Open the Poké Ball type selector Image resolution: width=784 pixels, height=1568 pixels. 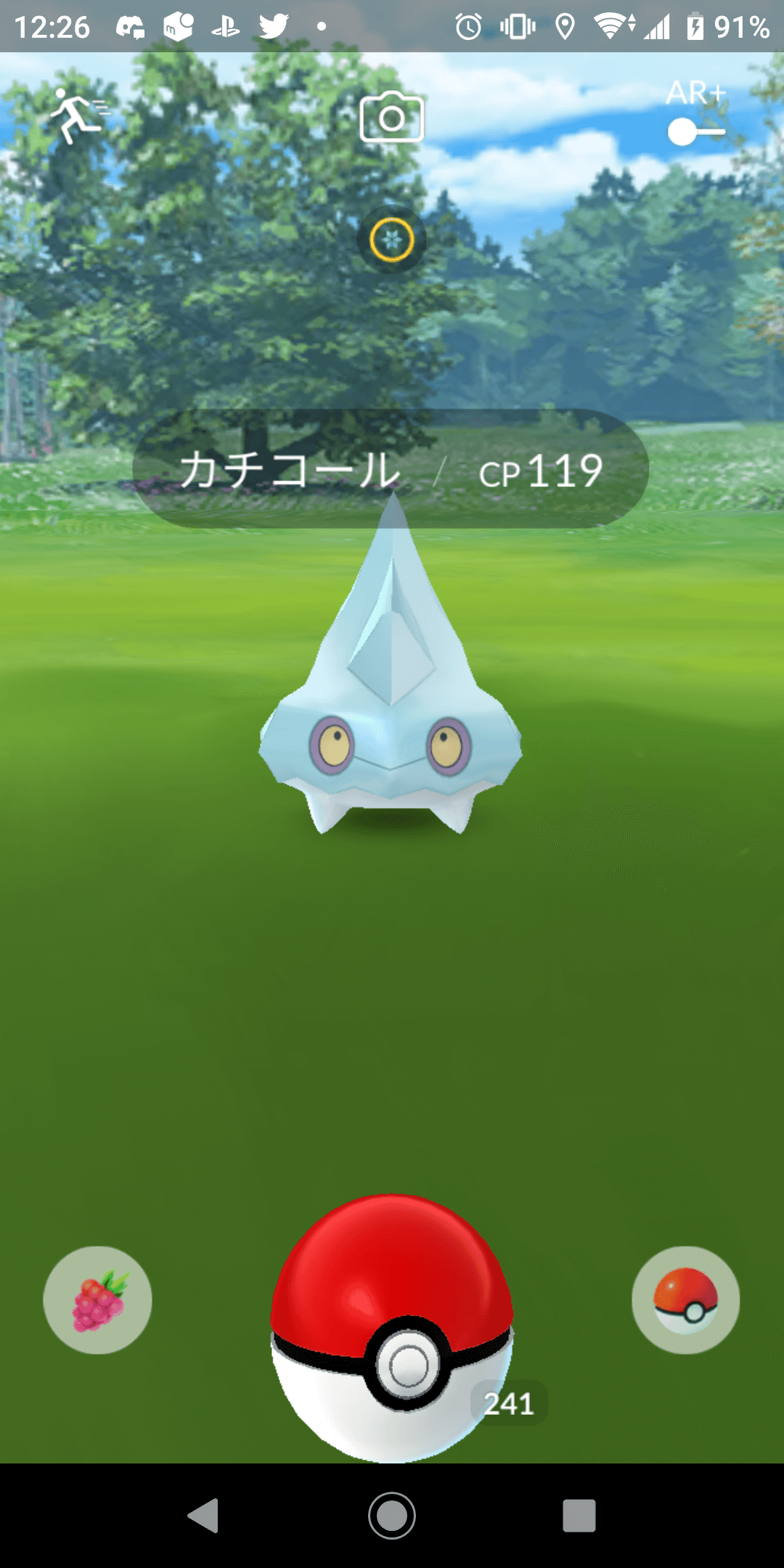click(x=685, y=1300)
